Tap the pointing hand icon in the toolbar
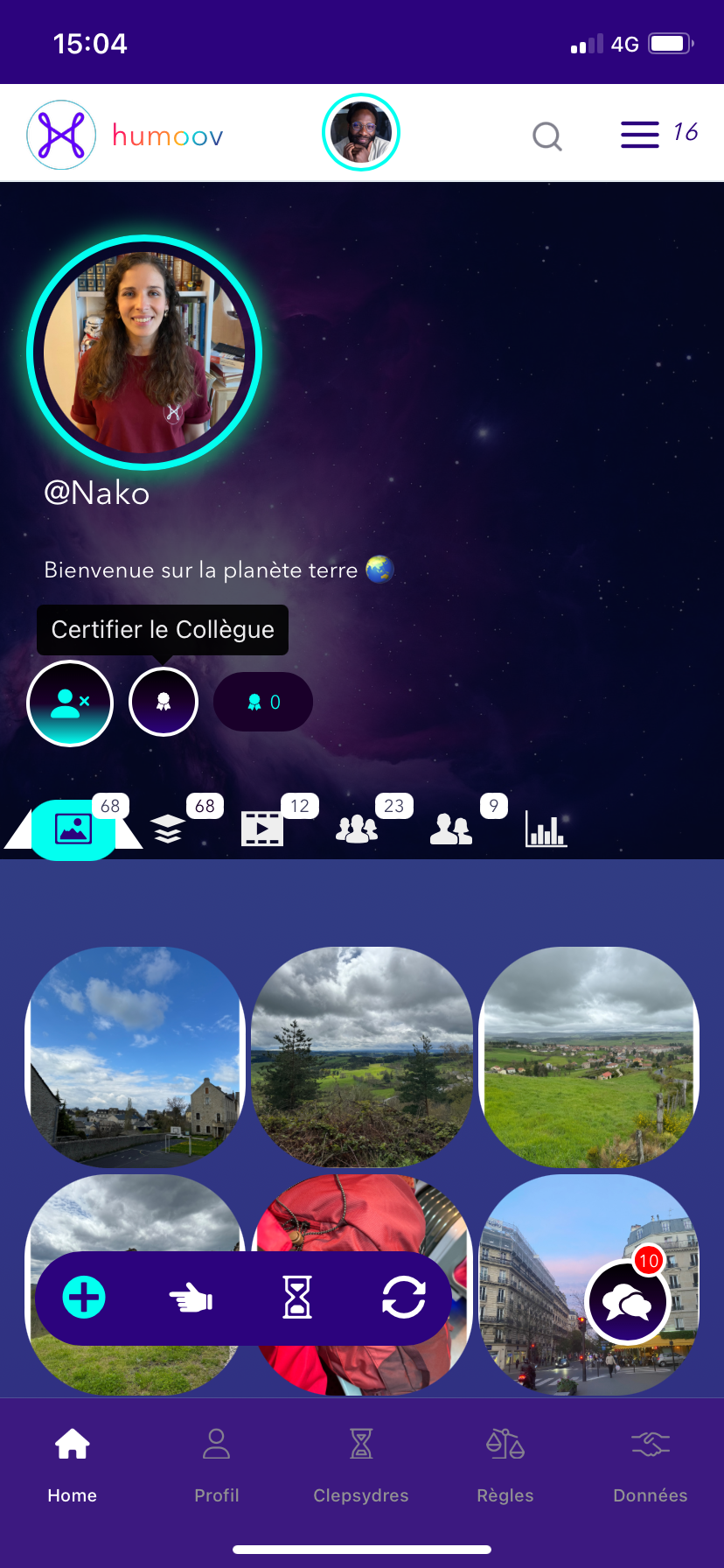Image resolution: width=724 pixels, height=1568 pixels. pos(191,1298)
